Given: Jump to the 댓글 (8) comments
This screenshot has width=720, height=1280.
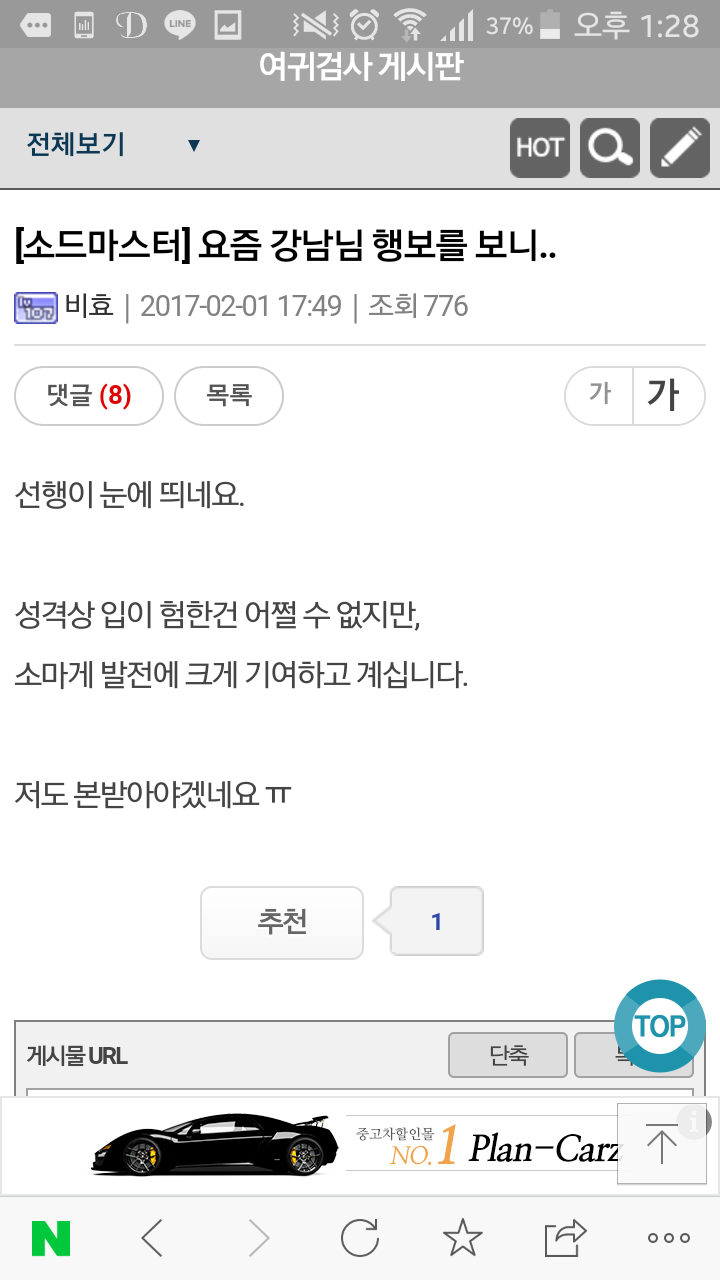Looking at the screenshot, I should 89,396.
